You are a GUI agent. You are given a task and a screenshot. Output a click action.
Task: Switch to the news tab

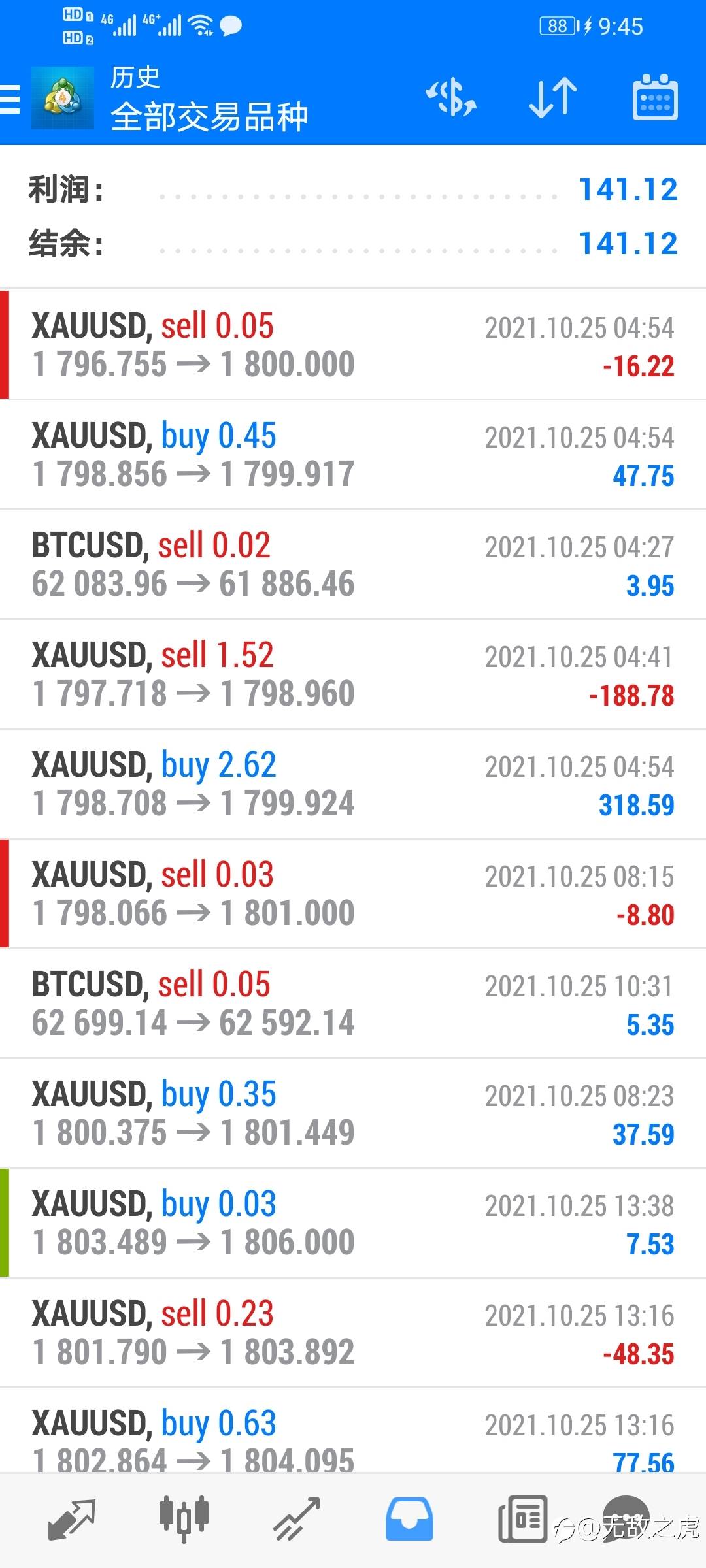(x=522, y=1520)
